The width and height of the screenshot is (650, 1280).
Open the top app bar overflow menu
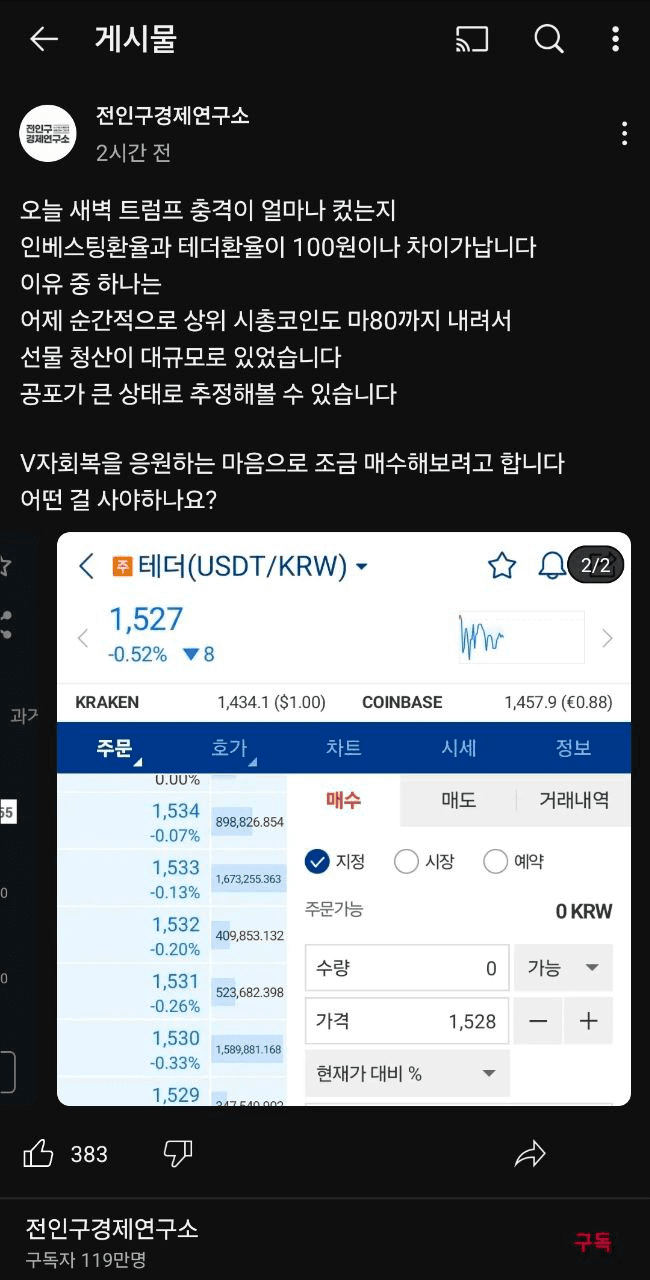pos(615,39)
